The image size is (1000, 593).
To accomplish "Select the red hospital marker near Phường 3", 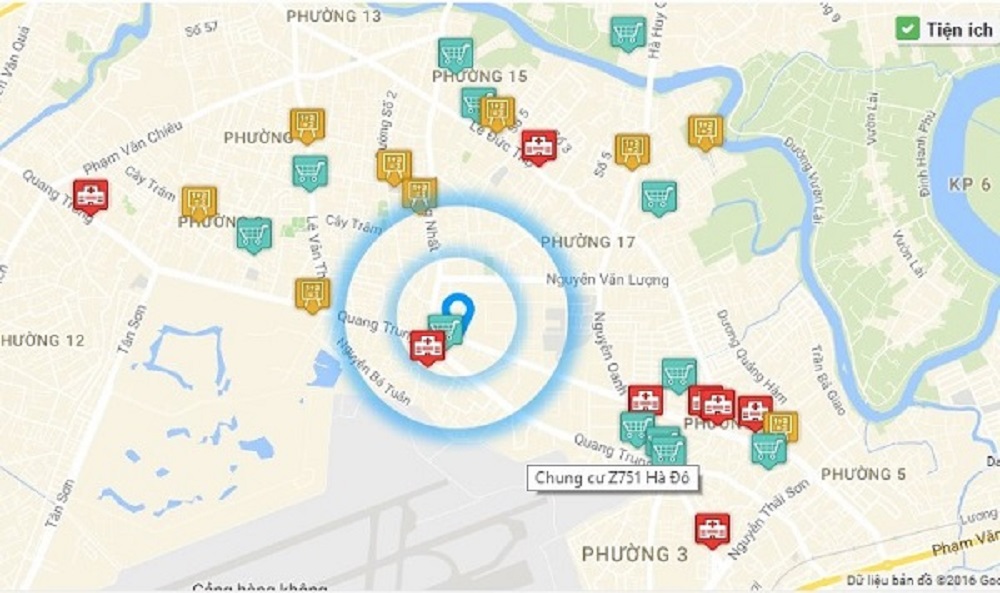I will [713, 529].
